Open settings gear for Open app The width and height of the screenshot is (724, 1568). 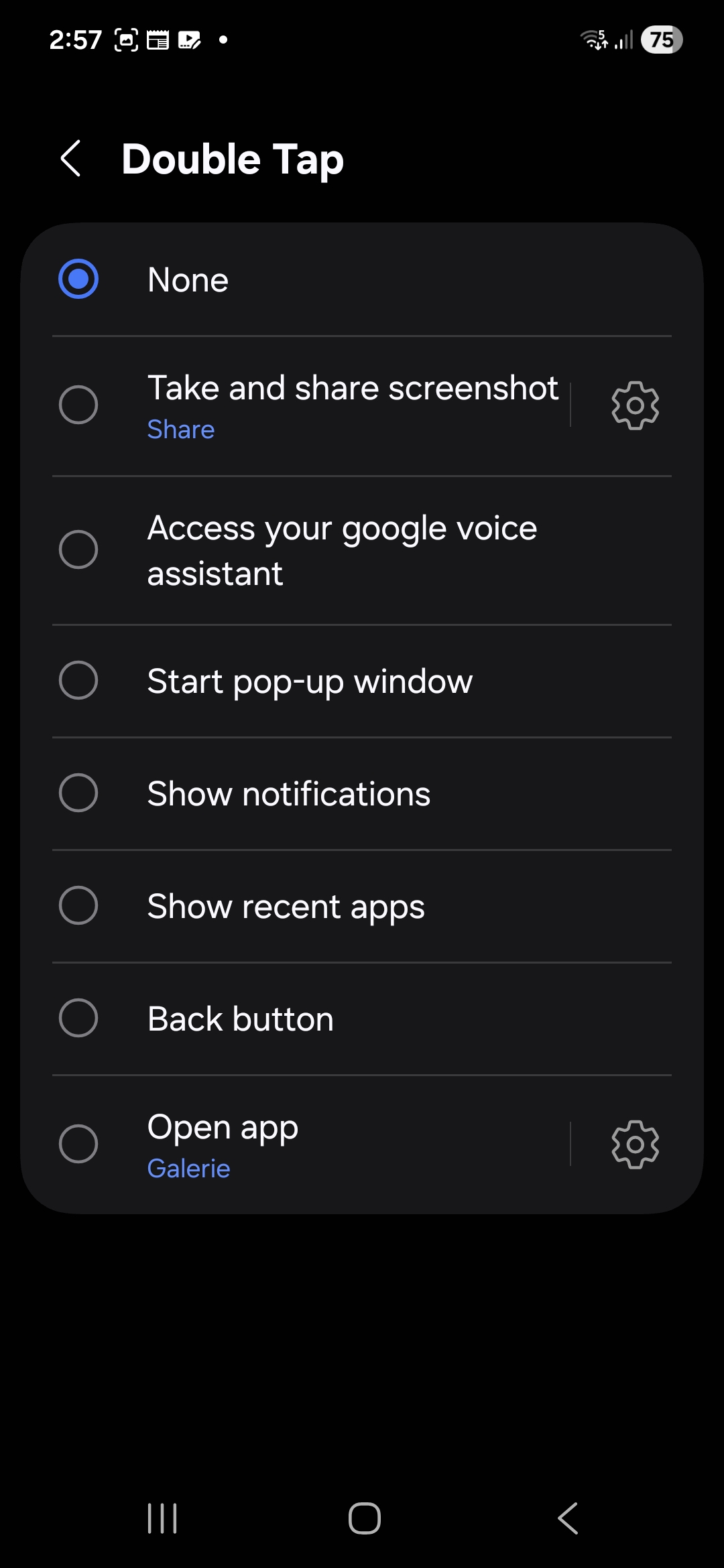pyautogui.click(x=635, y=1145)
